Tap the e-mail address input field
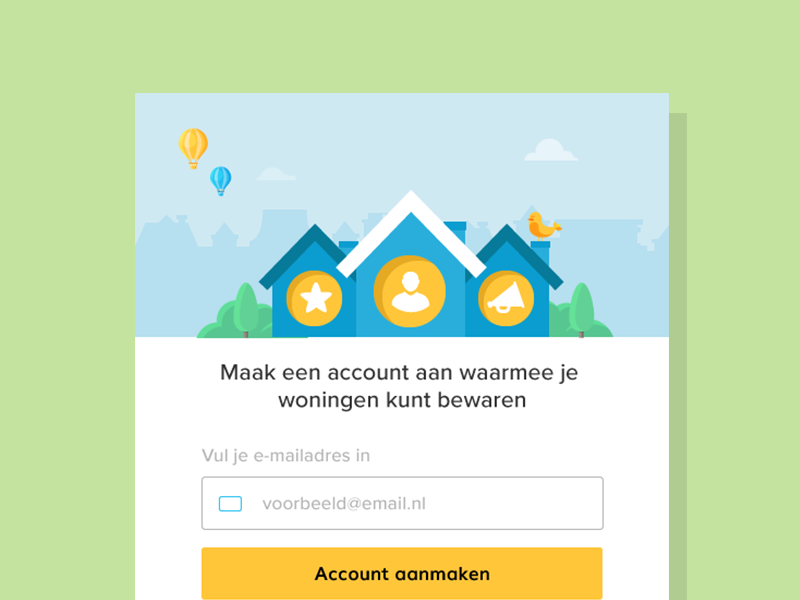Screen dimensions: 800x600 coord(402,503)
